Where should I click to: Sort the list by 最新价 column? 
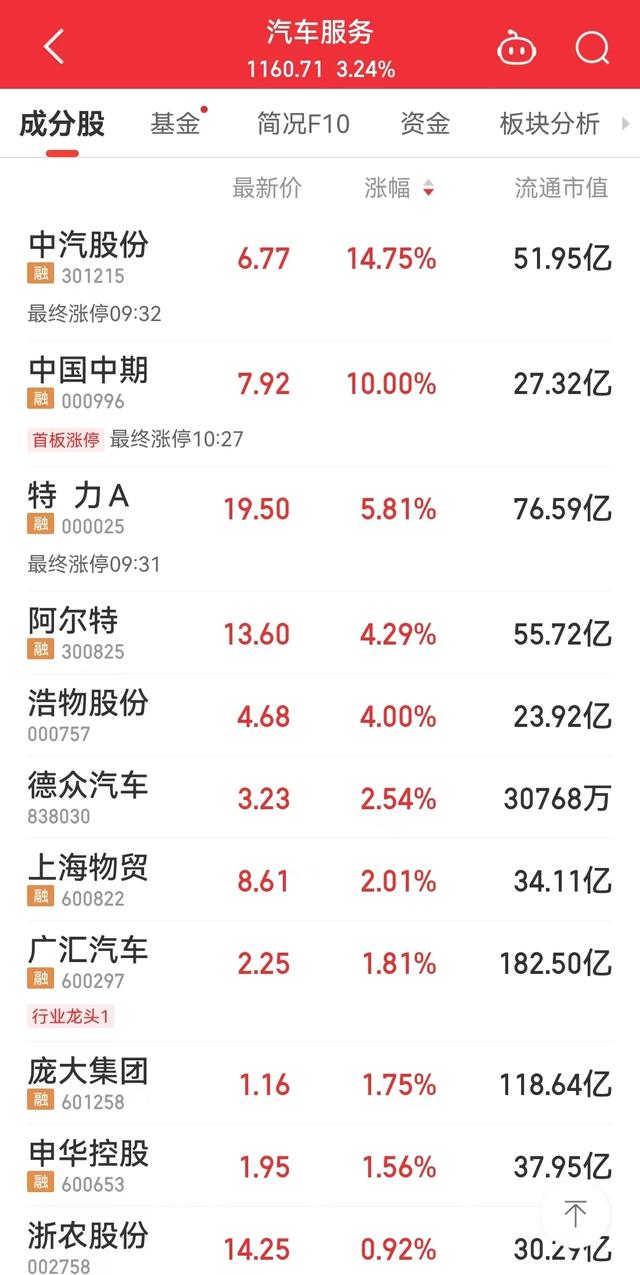pyautogui.click(x=267, y=188)
